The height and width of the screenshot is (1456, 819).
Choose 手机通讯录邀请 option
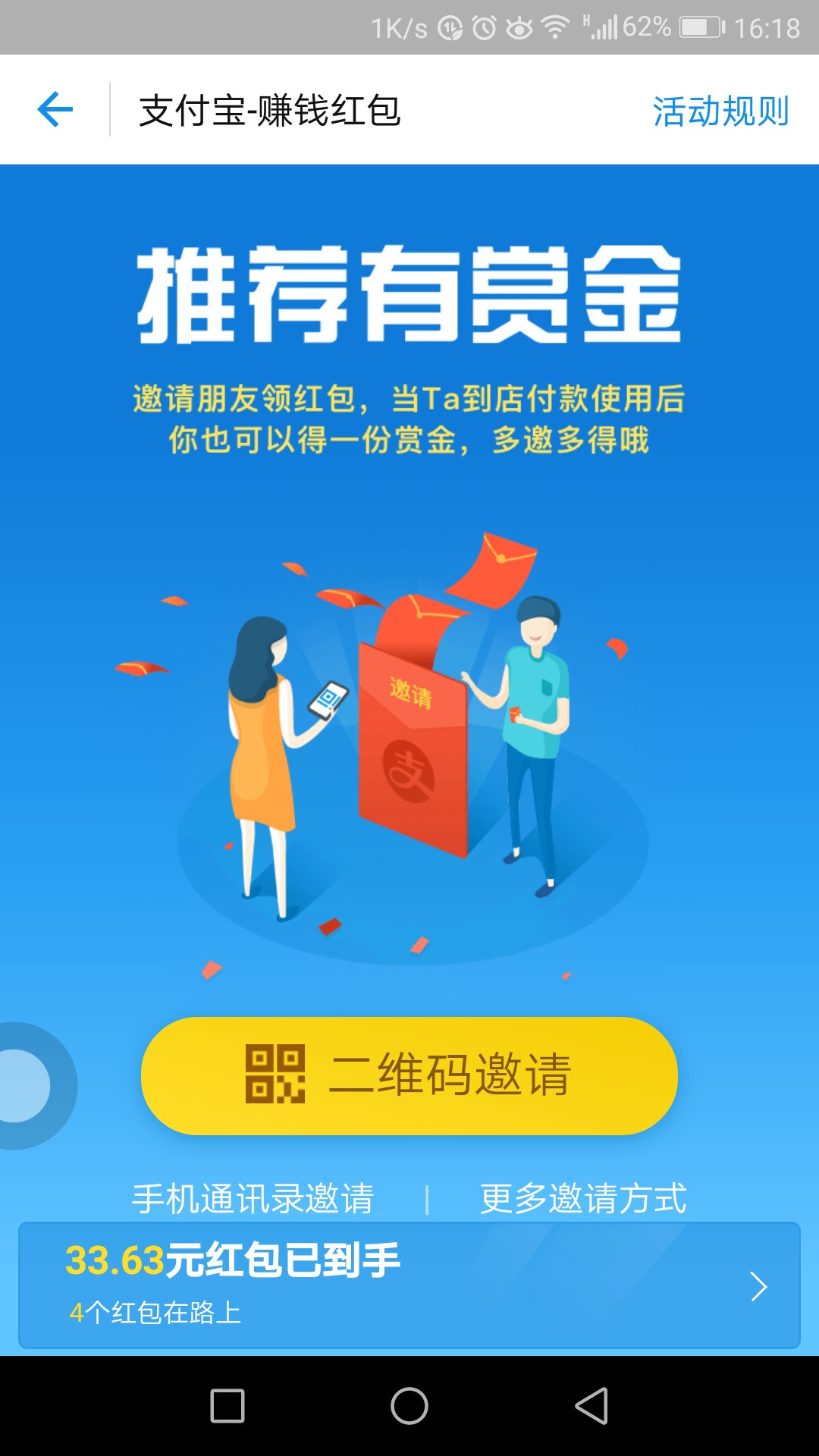253,1198
